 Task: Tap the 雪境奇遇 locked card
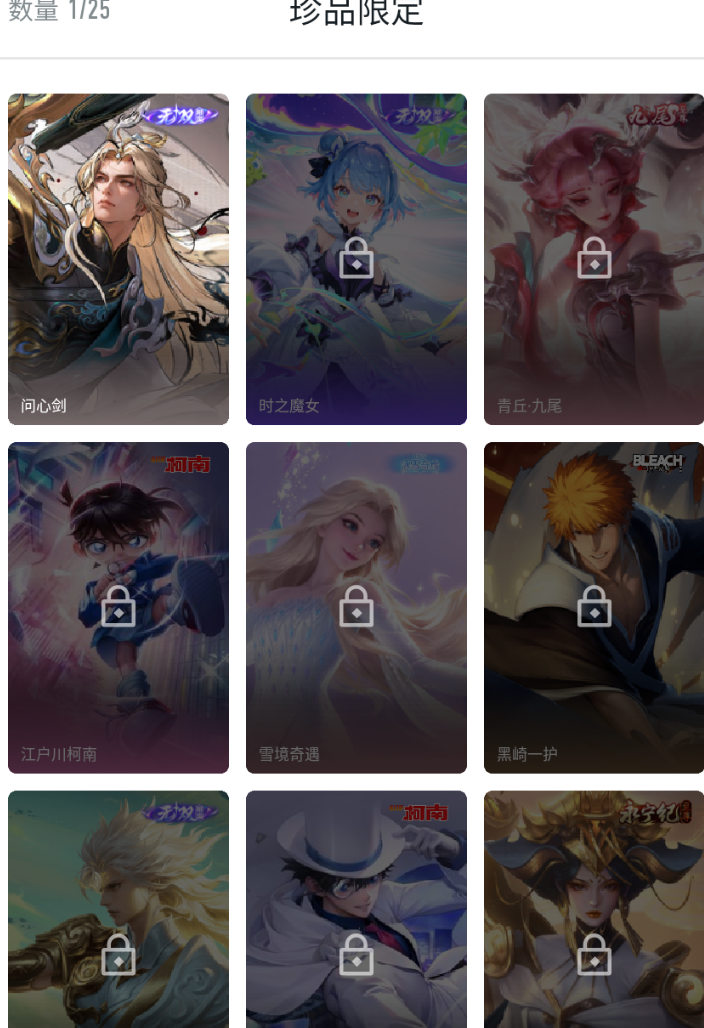pos(356,607)
